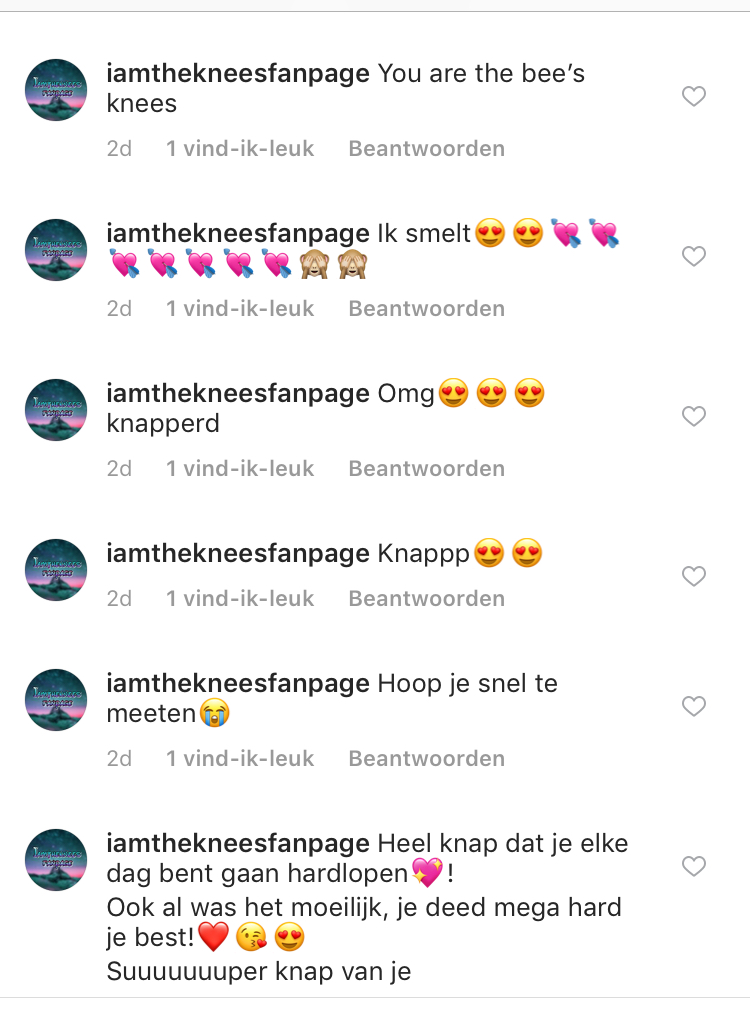Screen dimensions: 750x1019
Task: View likes on the 'Ik smelt' comment
Action: [x=240, y=309]
